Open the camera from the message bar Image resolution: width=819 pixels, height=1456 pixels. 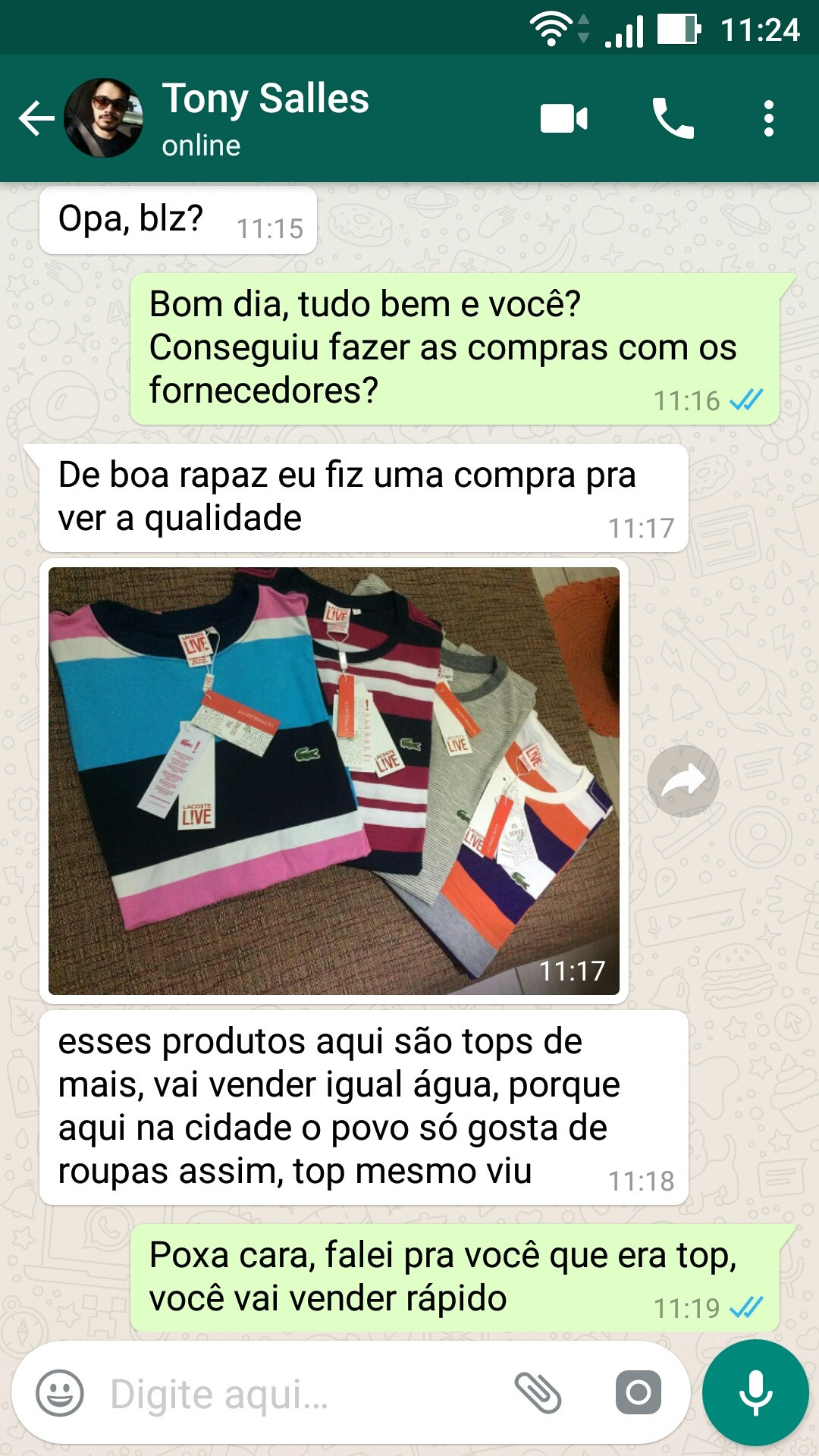click(x=638, y=1393)
